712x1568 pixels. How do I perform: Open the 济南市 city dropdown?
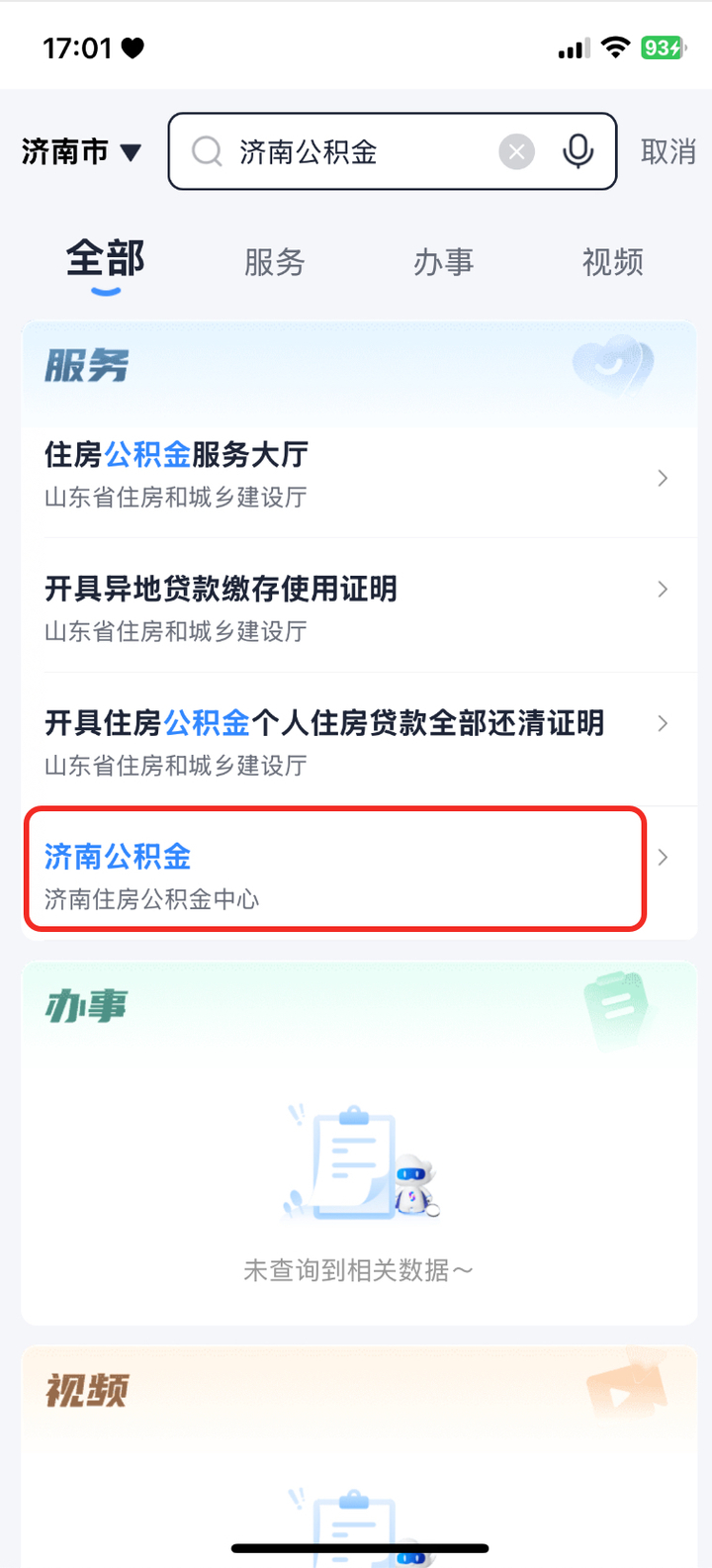click(x=82, y=152)
